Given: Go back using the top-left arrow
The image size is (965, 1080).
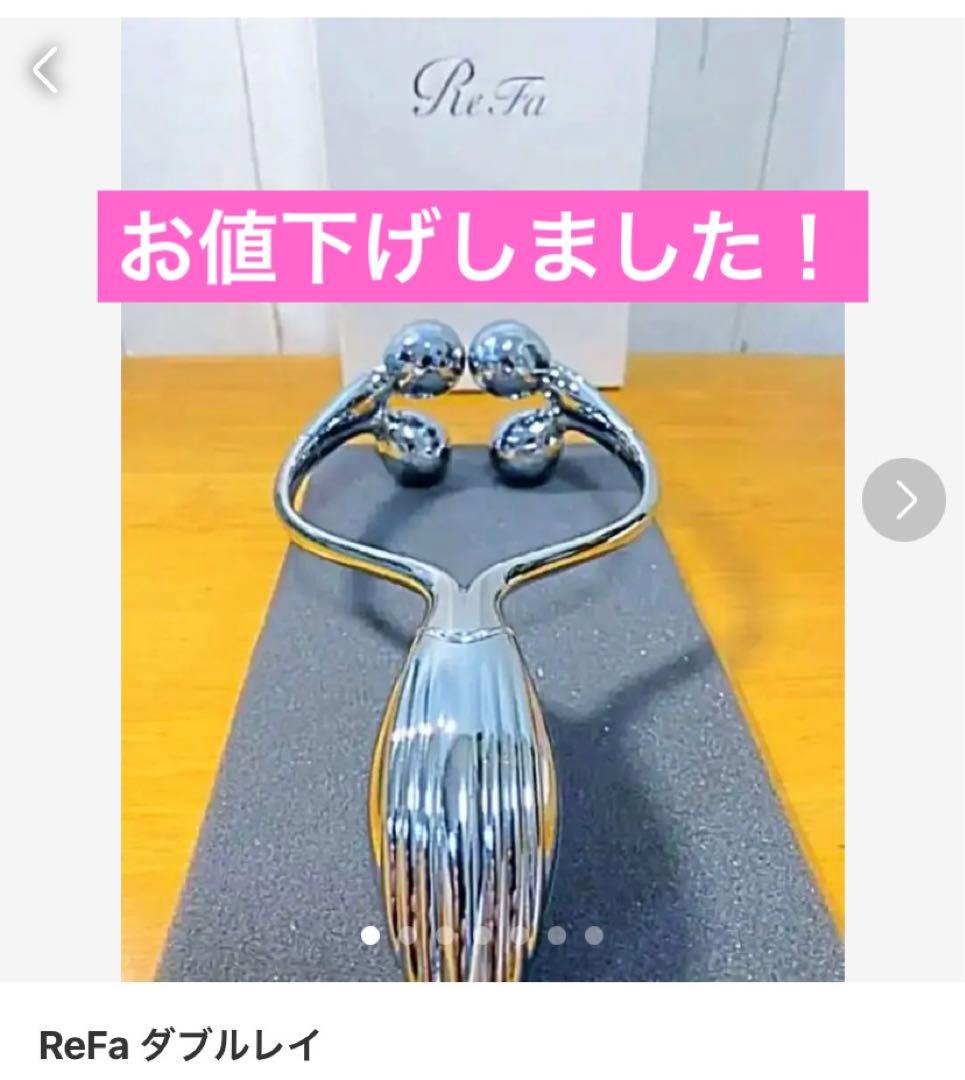Looking at the screenshot, I should pos(45,70).
